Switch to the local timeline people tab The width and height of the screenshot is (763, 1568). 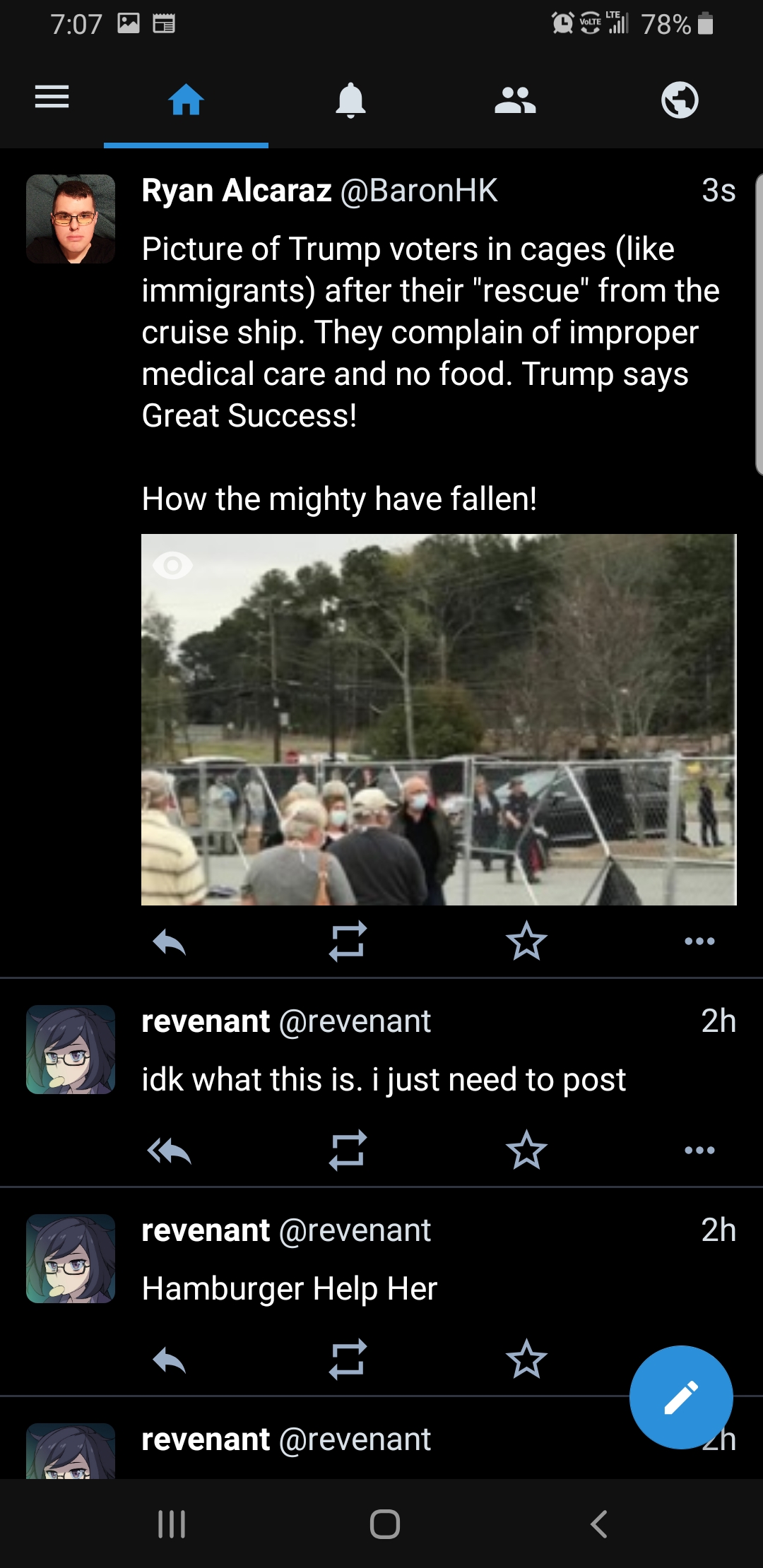(515, 100)
